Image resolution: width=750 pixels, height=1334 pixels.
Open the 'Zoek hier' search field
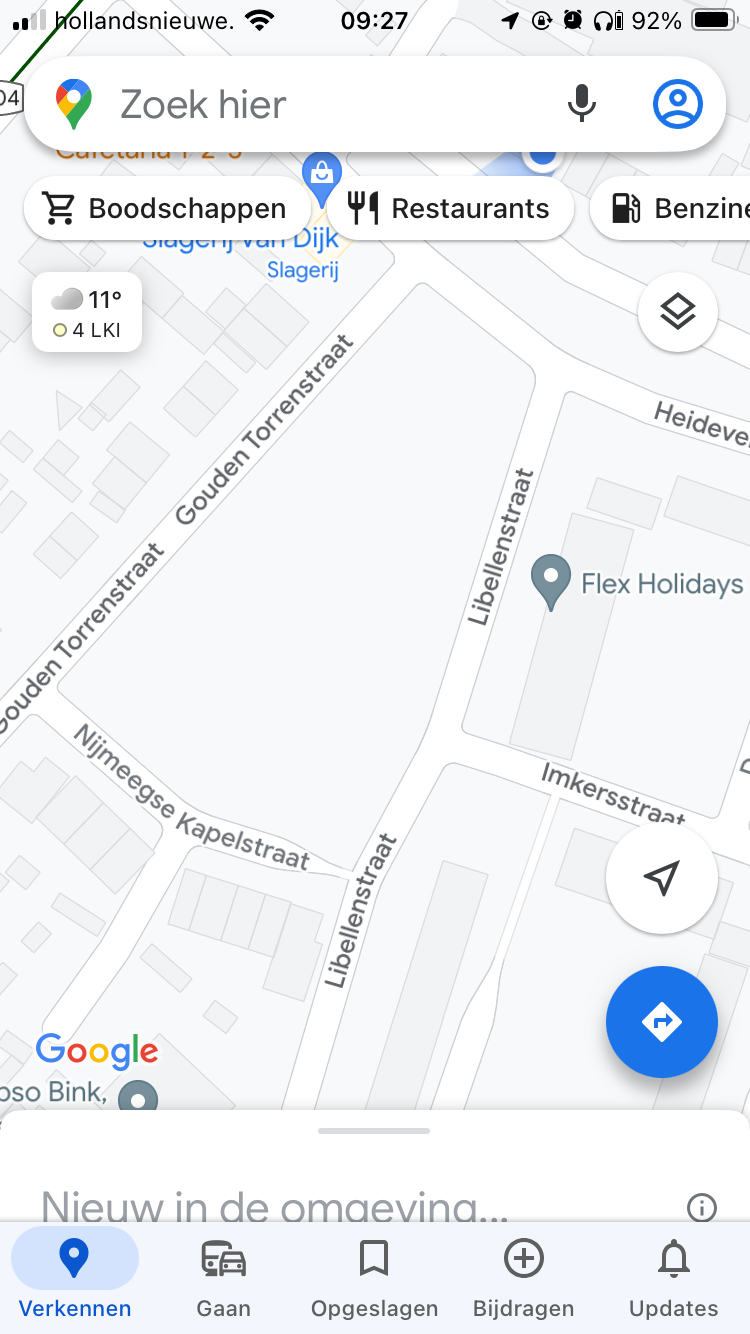[x=300, y=104]
